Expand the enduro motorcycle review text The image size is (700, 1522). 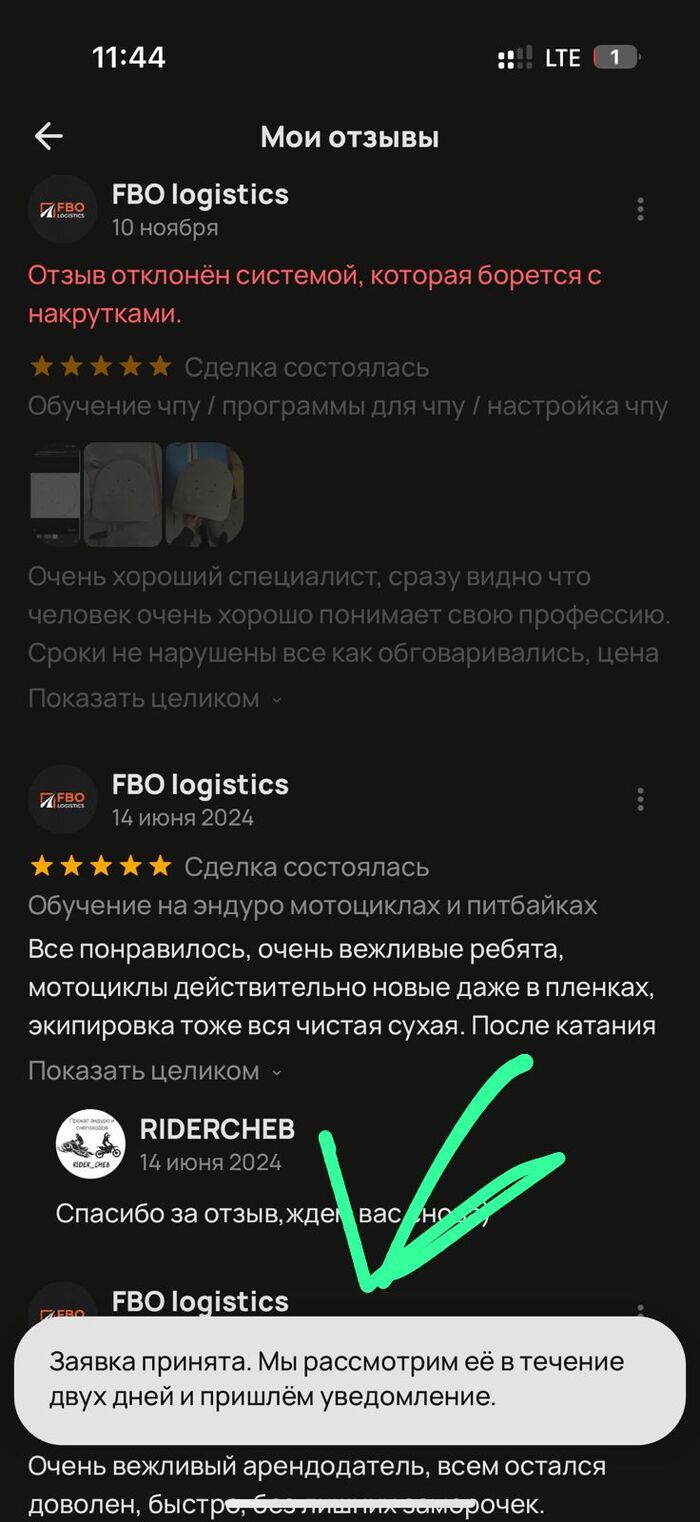(153, 1071)
